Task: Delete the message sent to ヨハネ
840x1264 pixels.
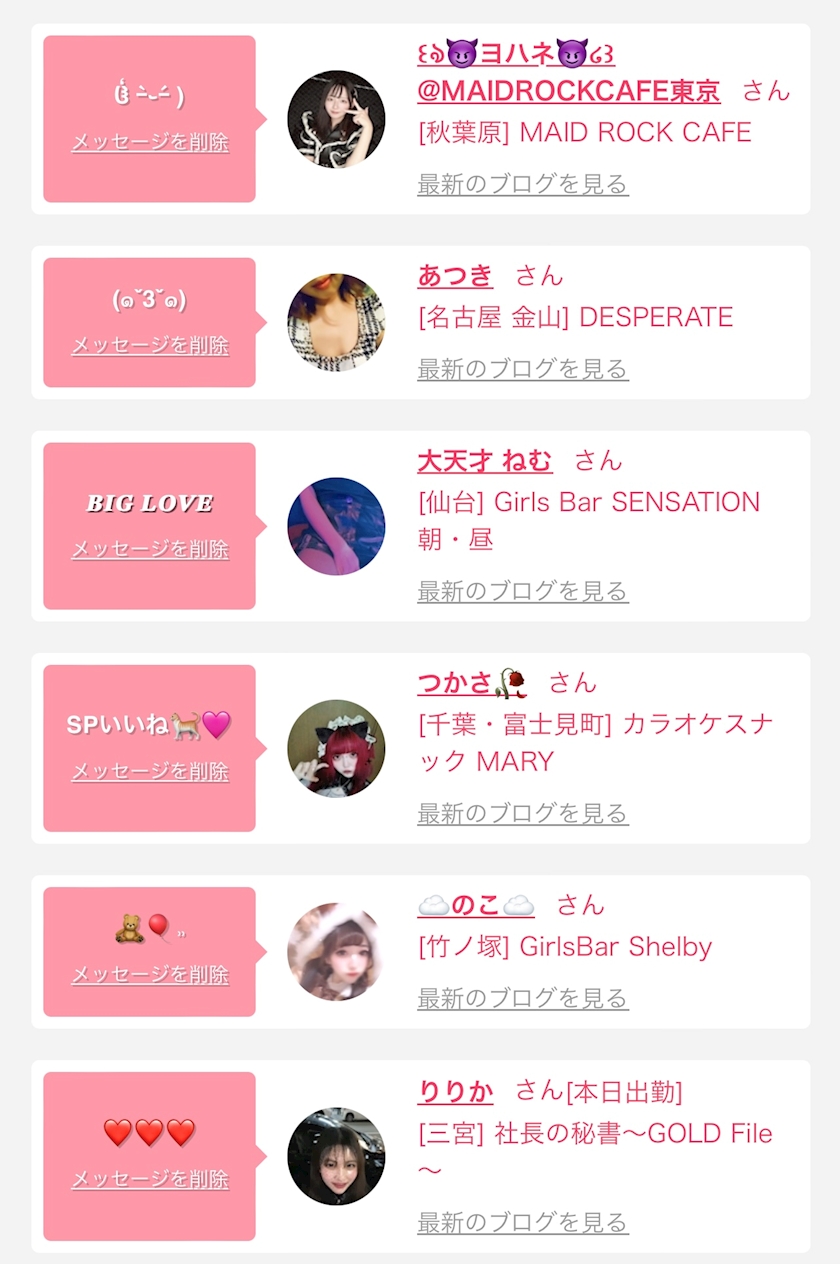Action: pos(150,142)
